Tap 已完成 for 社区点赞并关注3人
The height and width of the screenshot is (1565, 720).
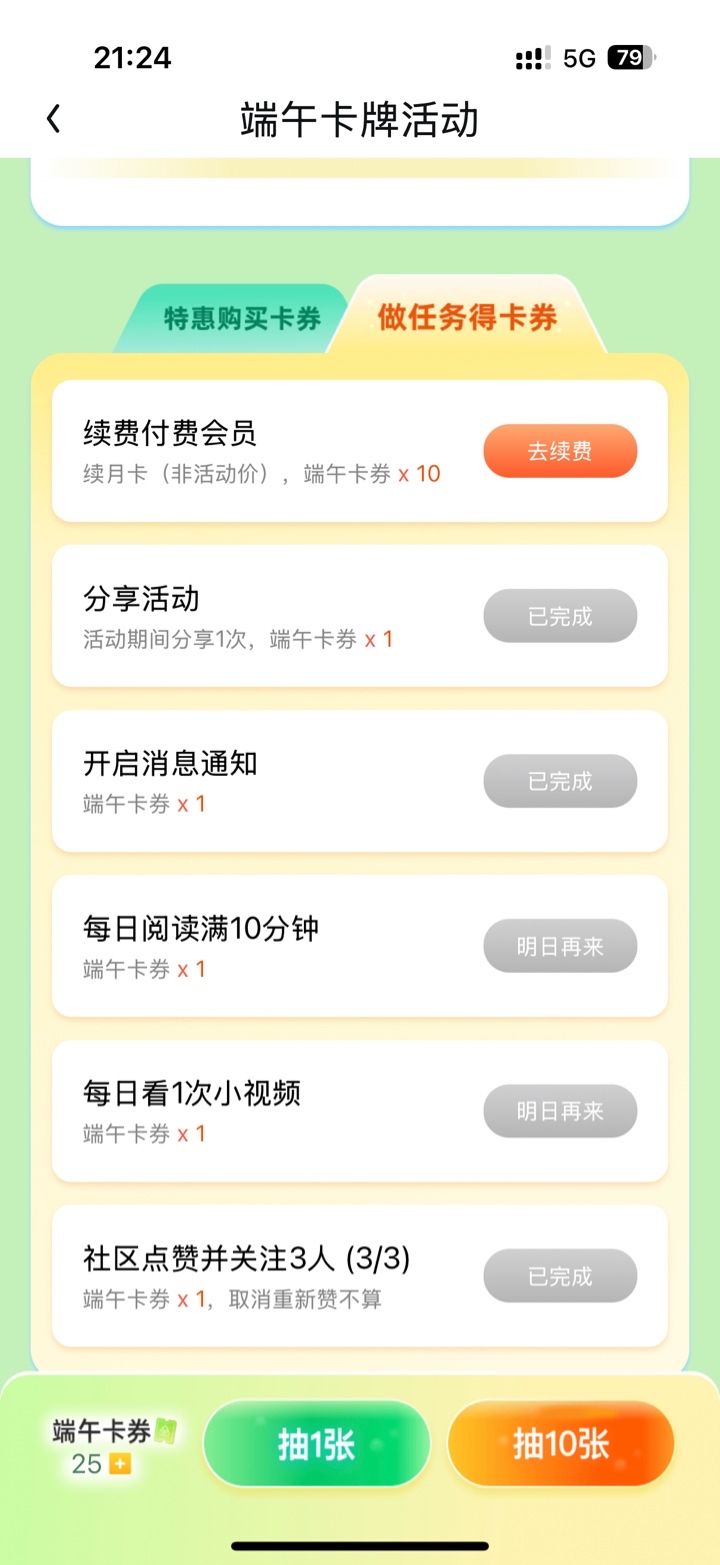(x=560, y=1276)
